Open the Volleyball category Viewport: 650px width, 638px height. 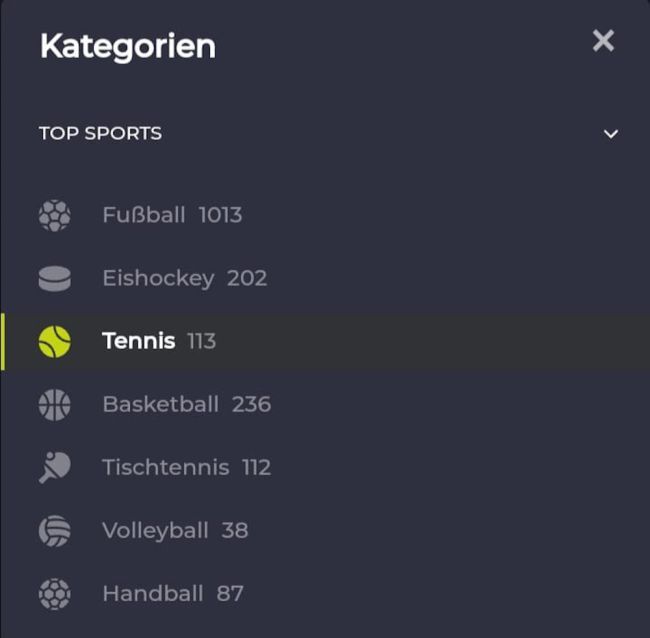tap(174, 530)
